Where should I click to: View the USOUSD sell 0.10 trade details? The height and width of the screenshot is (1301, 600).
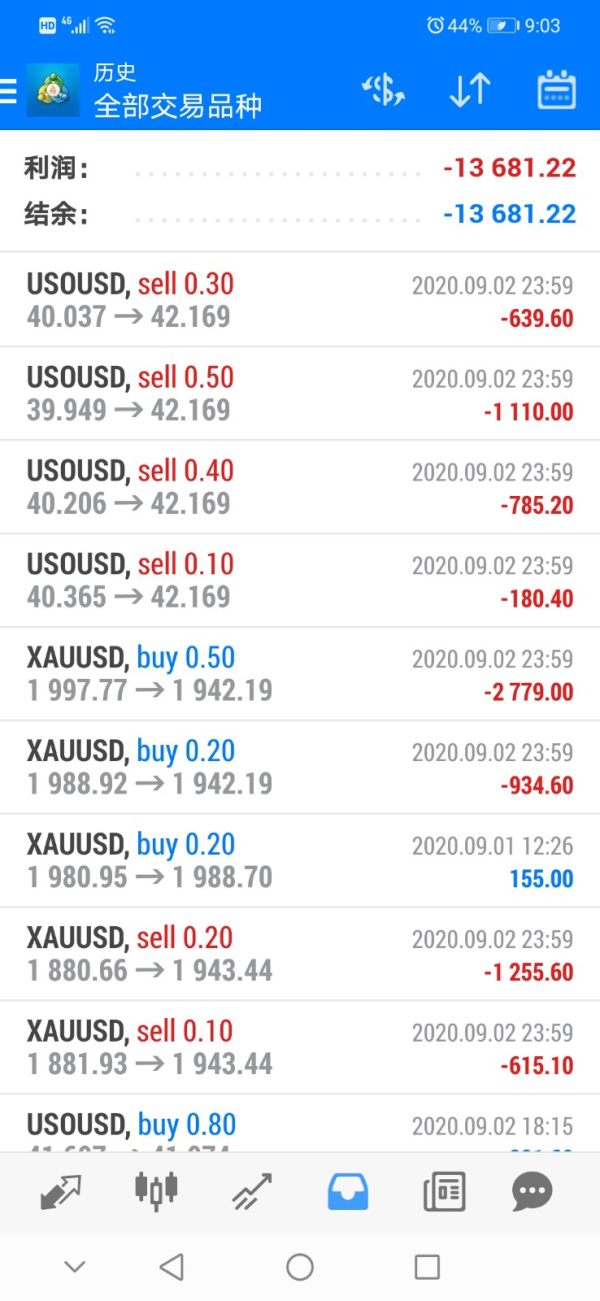click(x=300, y=580)
